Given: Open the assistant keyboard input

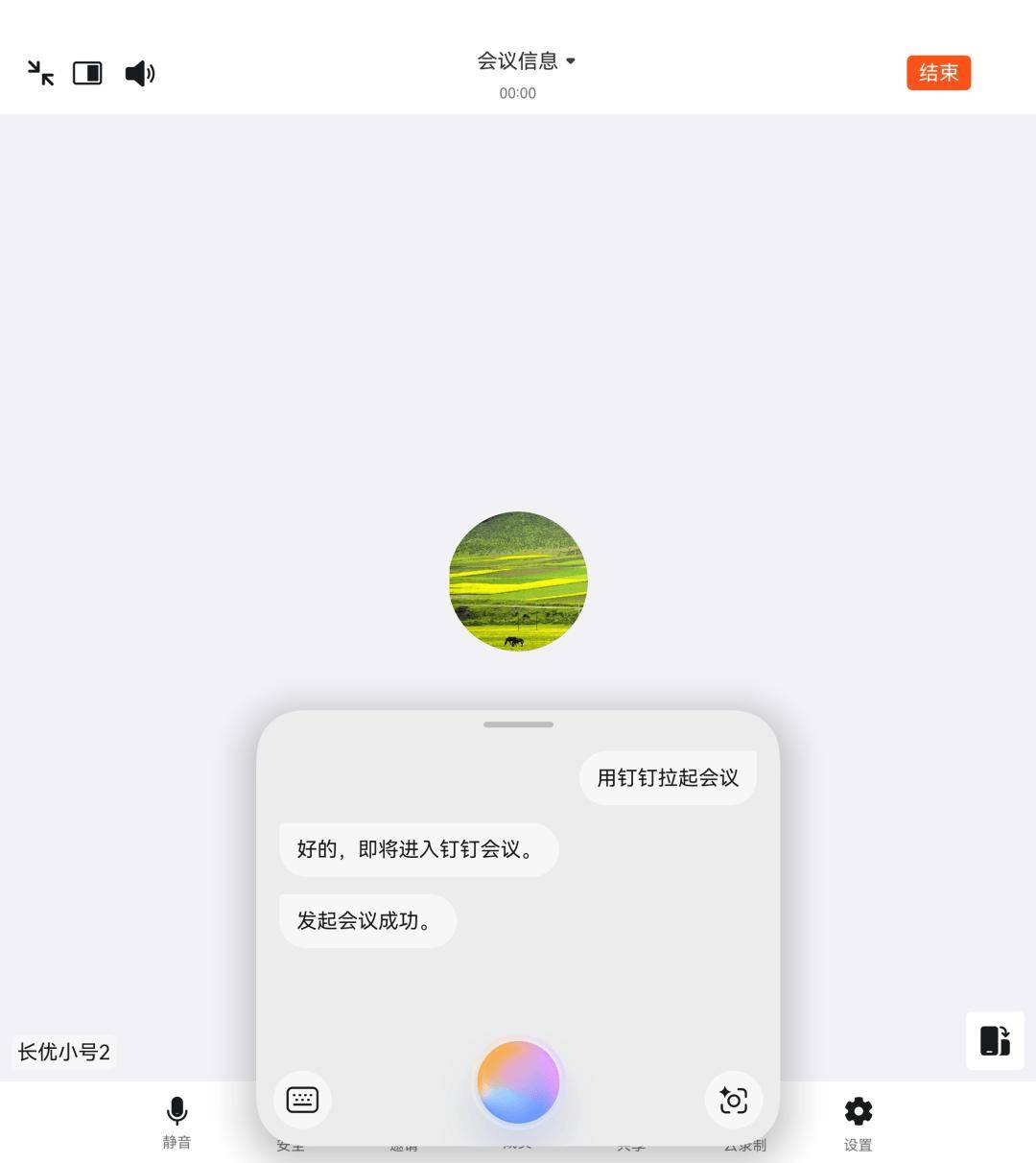Looking at the screenshot, I should (x=302, y=1100).
